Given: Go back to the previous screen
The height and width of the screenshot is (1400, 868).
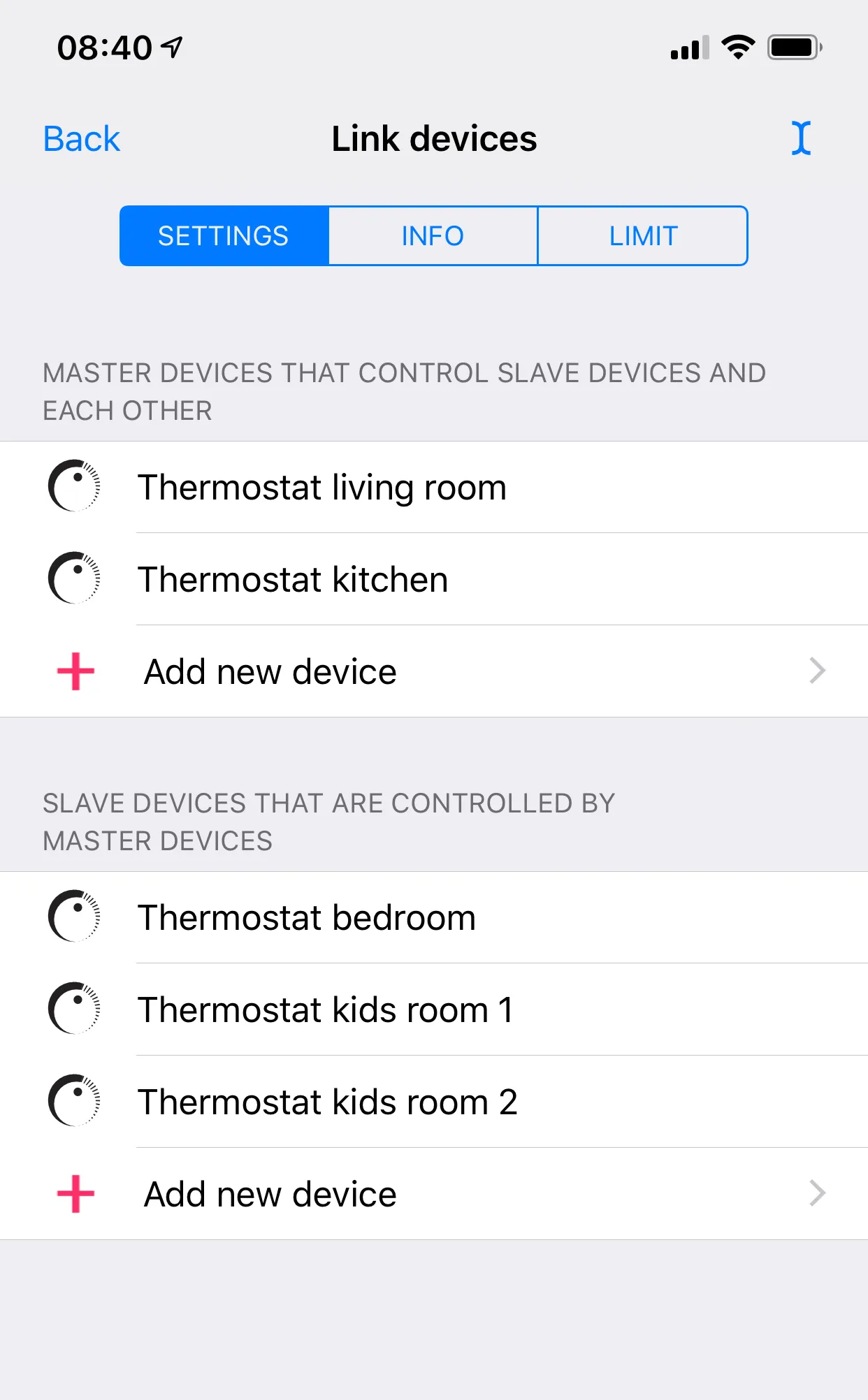Looking at the screenshot, I should 81,139.
